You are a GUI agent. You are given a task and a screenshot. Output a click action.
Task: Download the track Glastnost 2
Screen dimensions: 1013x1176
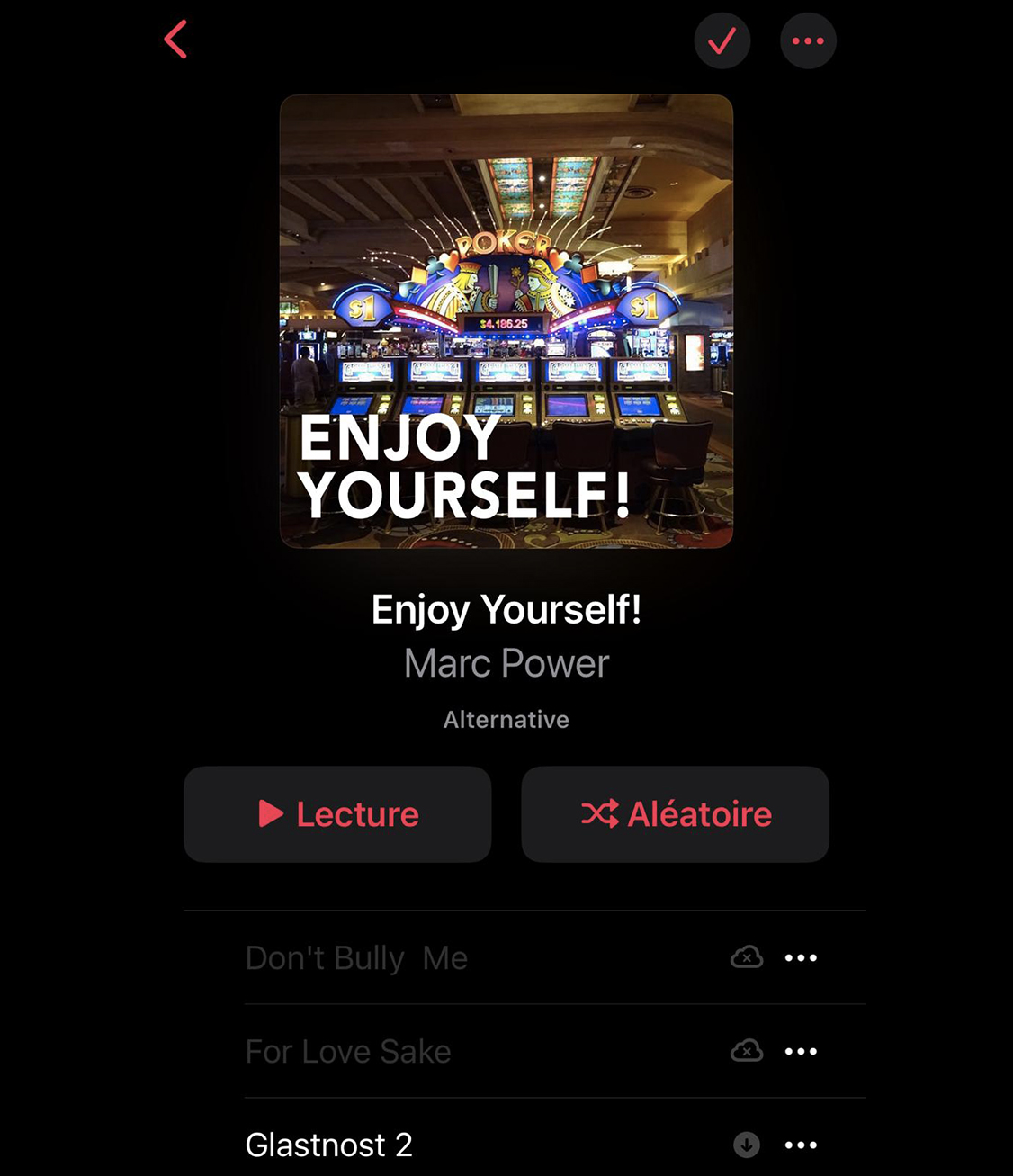pos(747,1145)
